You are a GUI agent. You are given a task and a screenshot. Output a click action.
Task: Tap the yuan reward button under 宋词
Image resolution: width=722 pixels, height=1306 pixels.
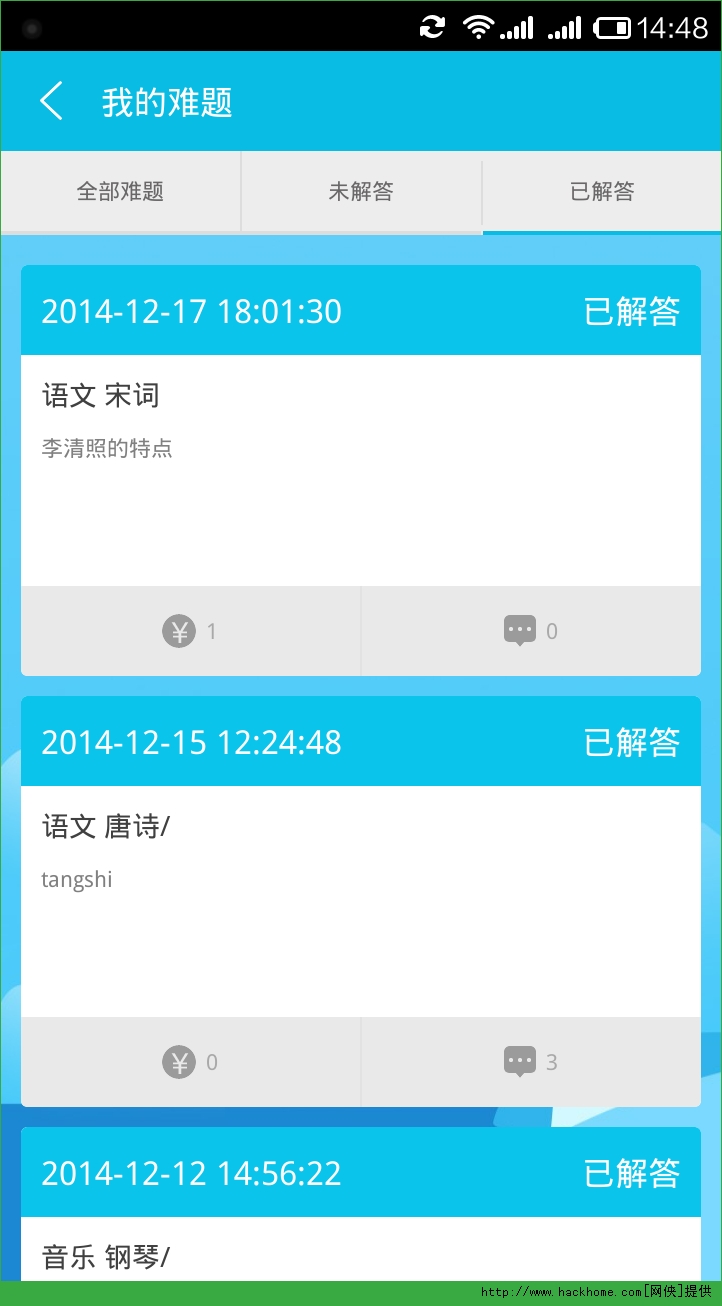tap(190, 631)
